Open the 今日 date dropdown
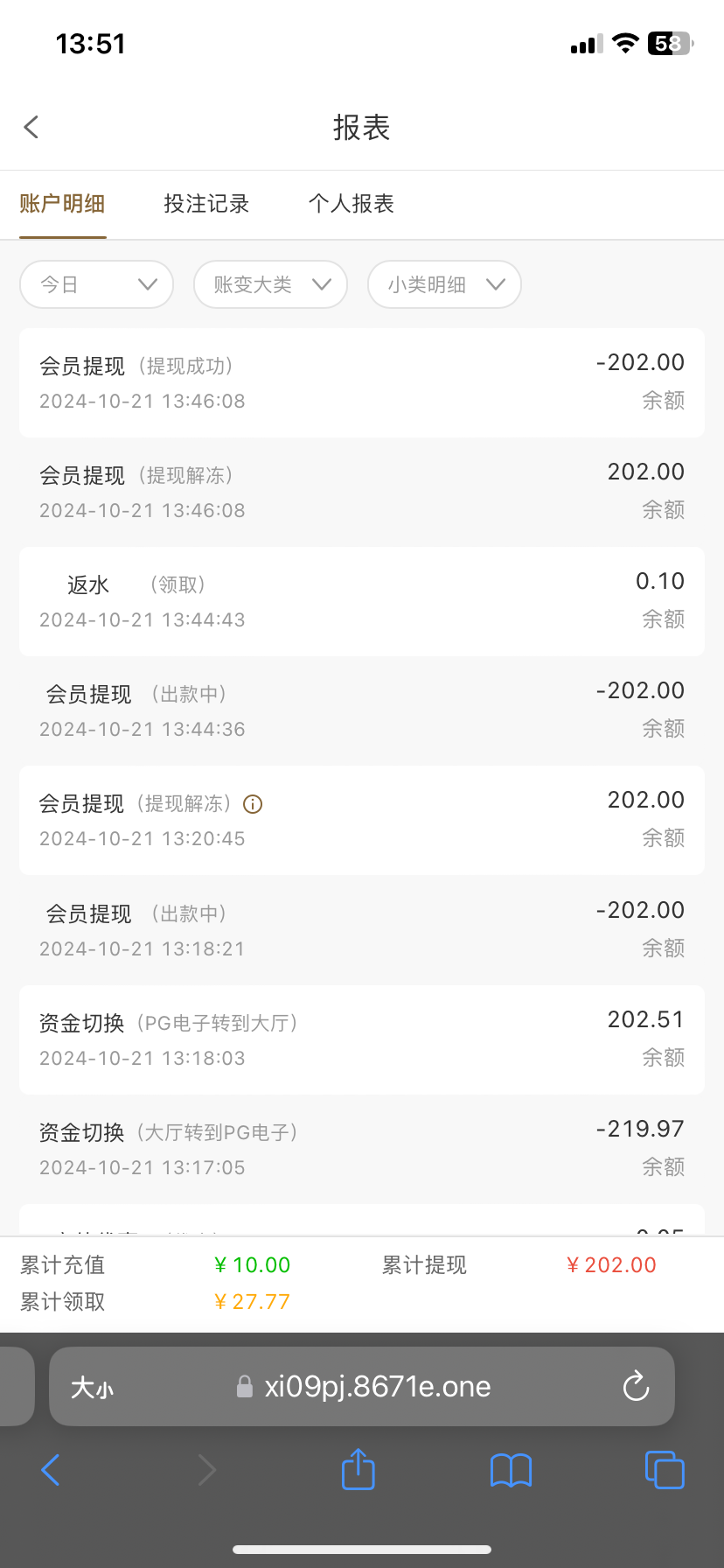 pos(96,284)
